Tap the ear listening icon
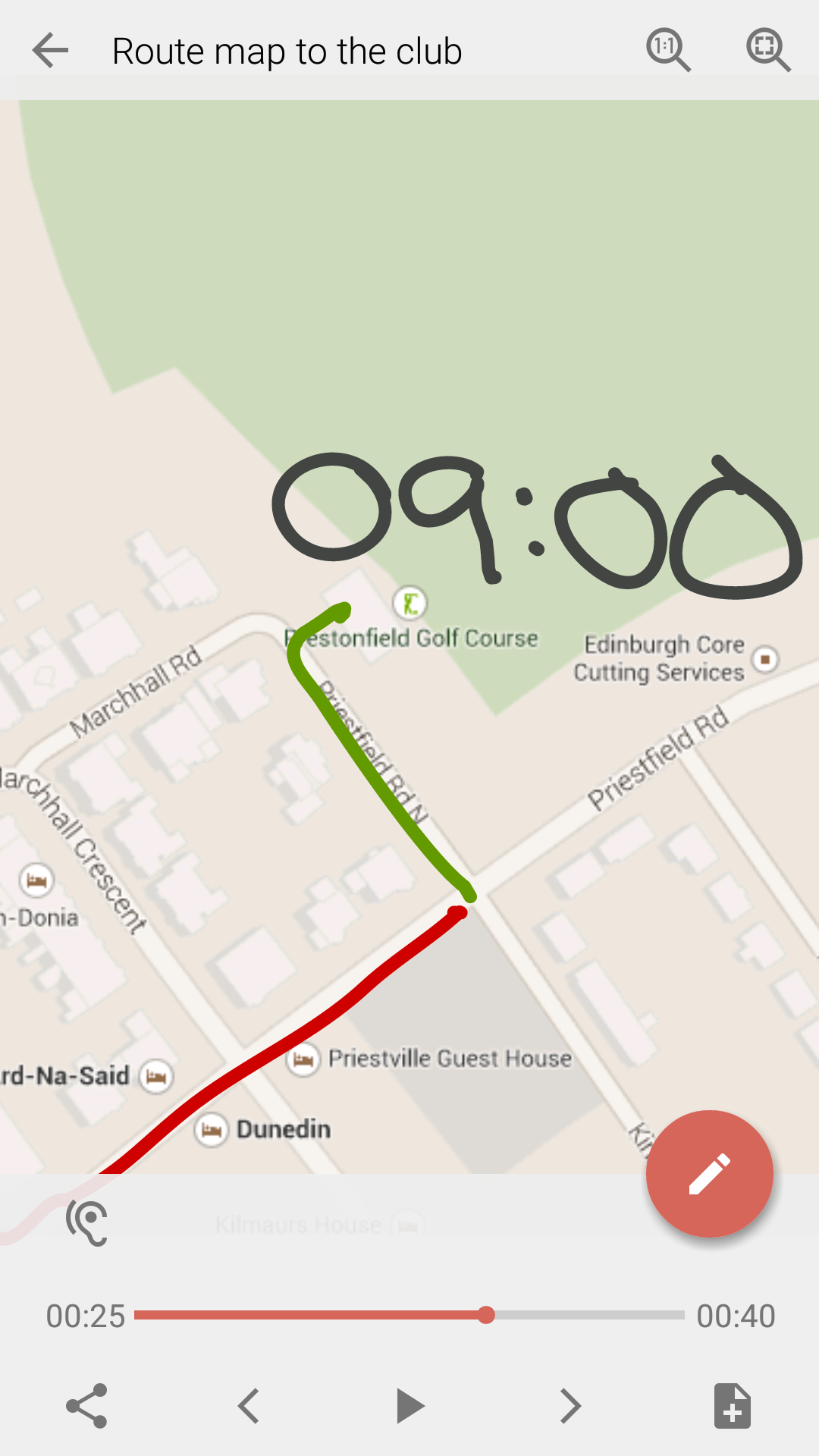 [87, 1222]
